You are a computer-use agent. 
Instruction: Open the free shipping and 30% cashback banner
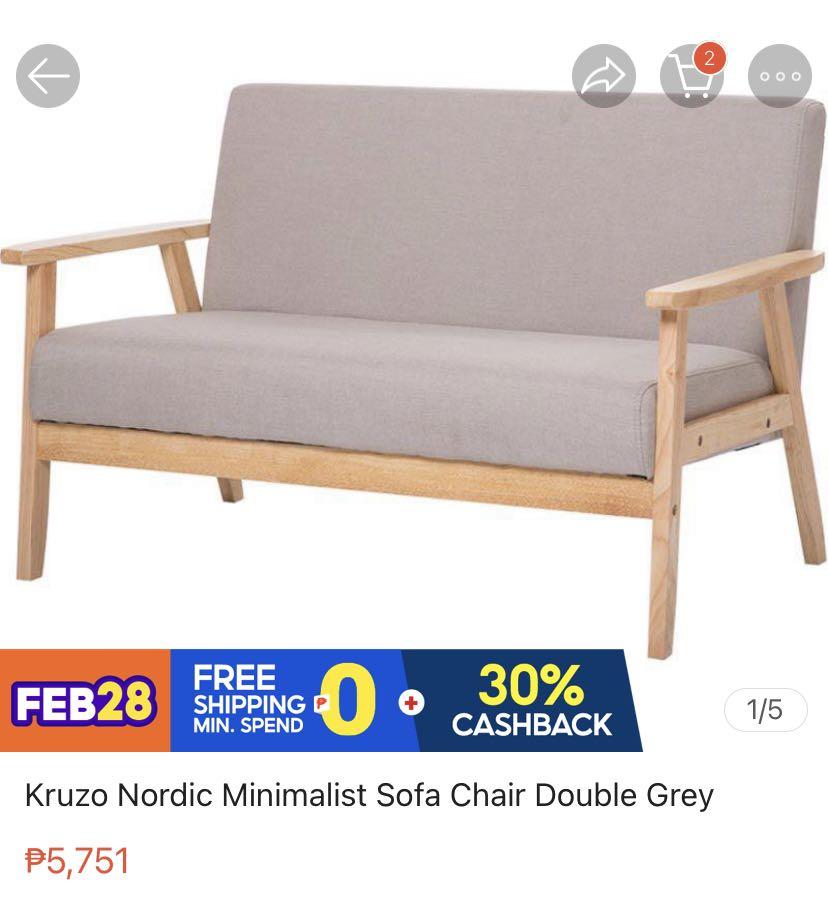click(x=320, y=700)
